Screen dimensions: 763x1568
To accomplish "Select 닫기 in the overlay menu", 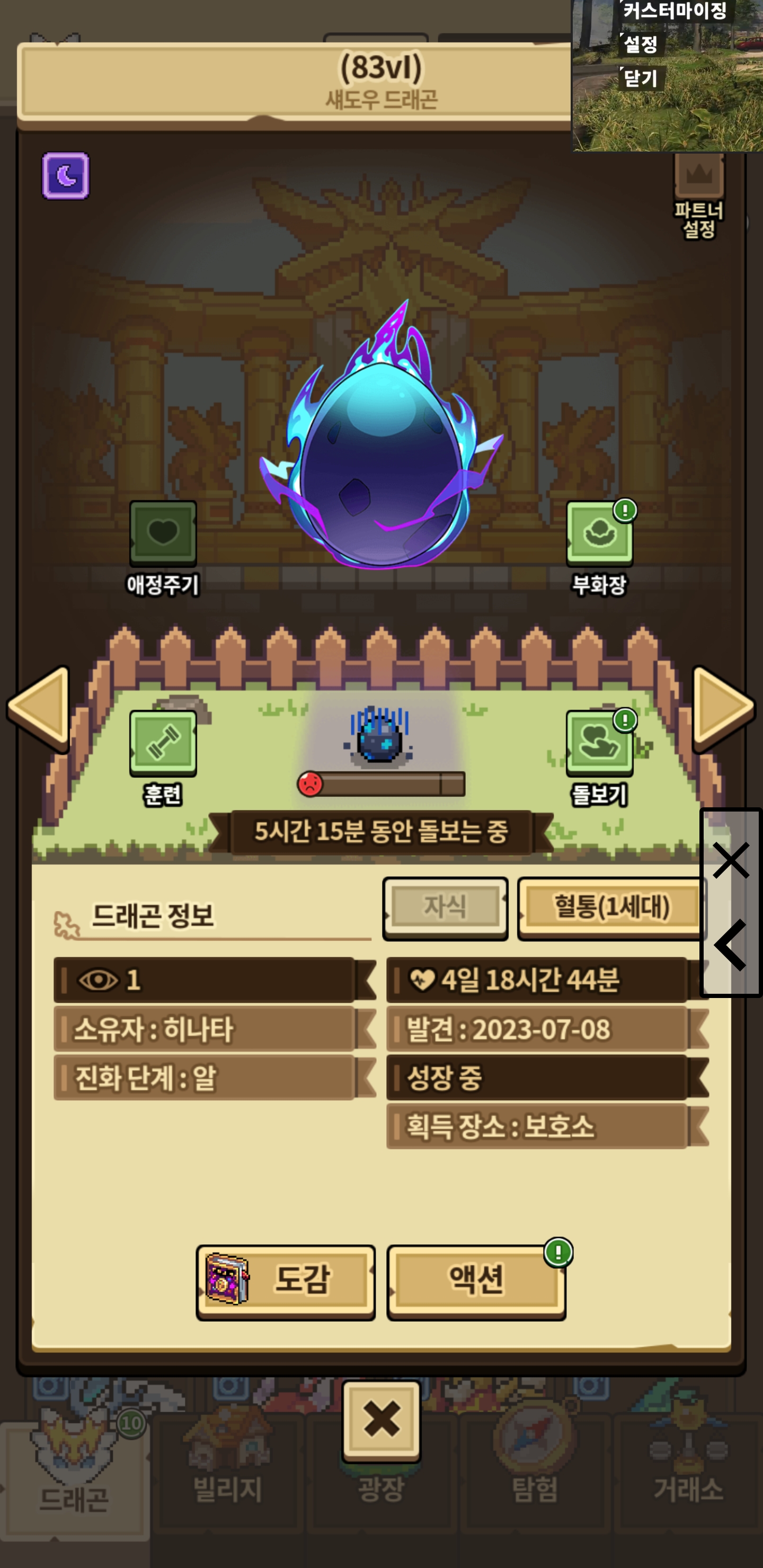I will point(641,78).
